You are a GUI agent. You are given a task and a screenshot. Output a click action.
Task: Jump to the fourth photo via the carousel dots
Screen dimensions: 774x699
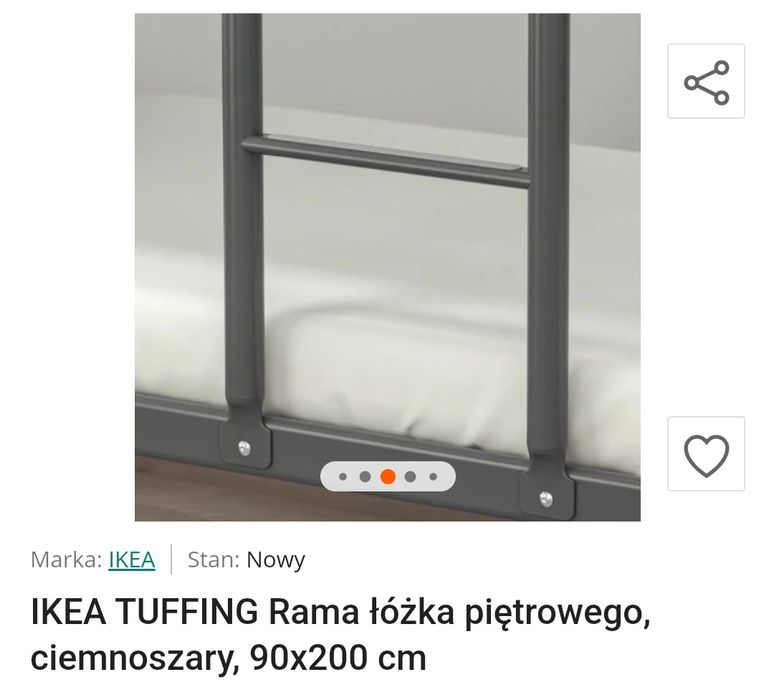[410, 477]
